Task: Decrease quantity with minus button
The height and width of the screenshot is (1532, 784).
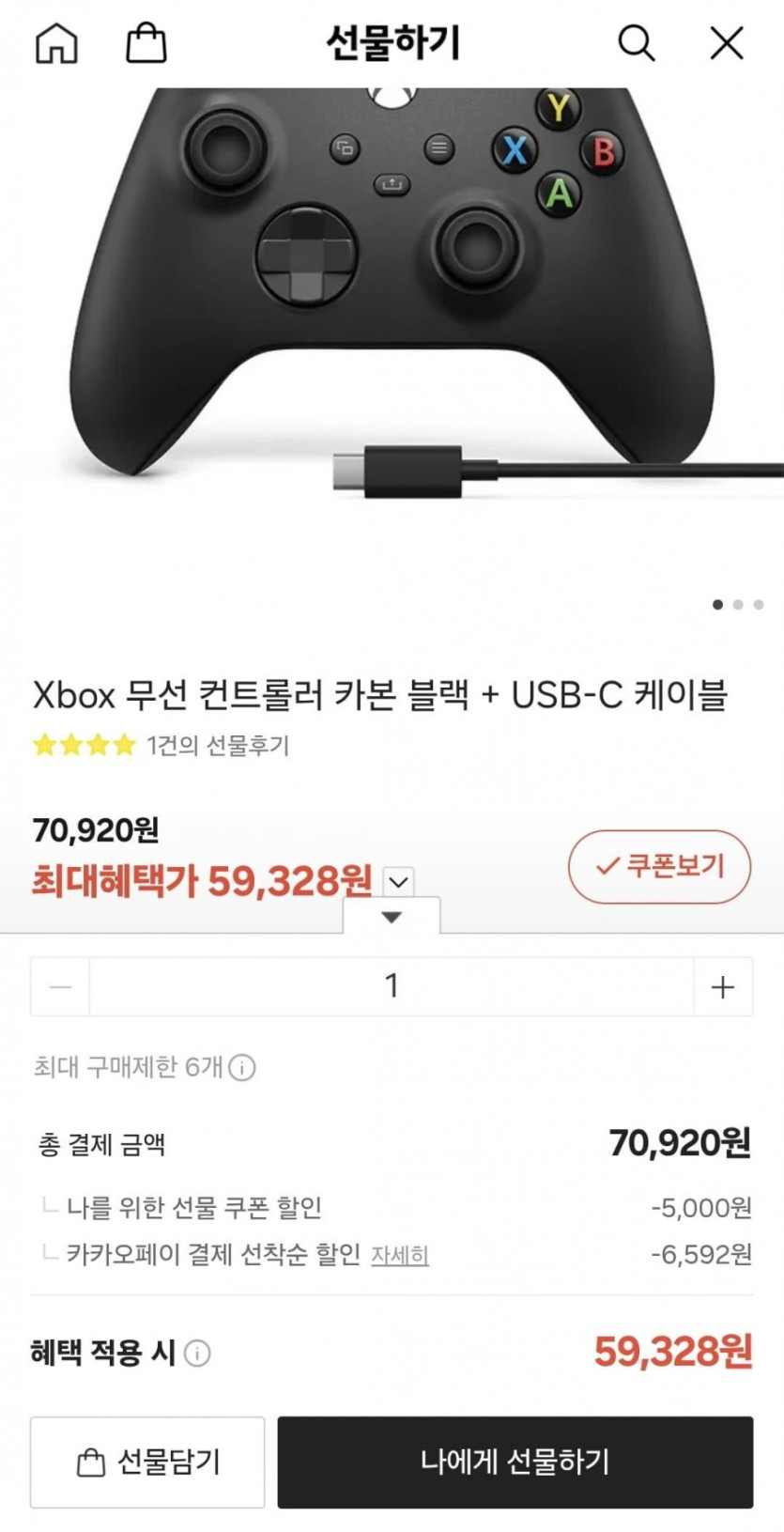Action: tap(60, 987)
